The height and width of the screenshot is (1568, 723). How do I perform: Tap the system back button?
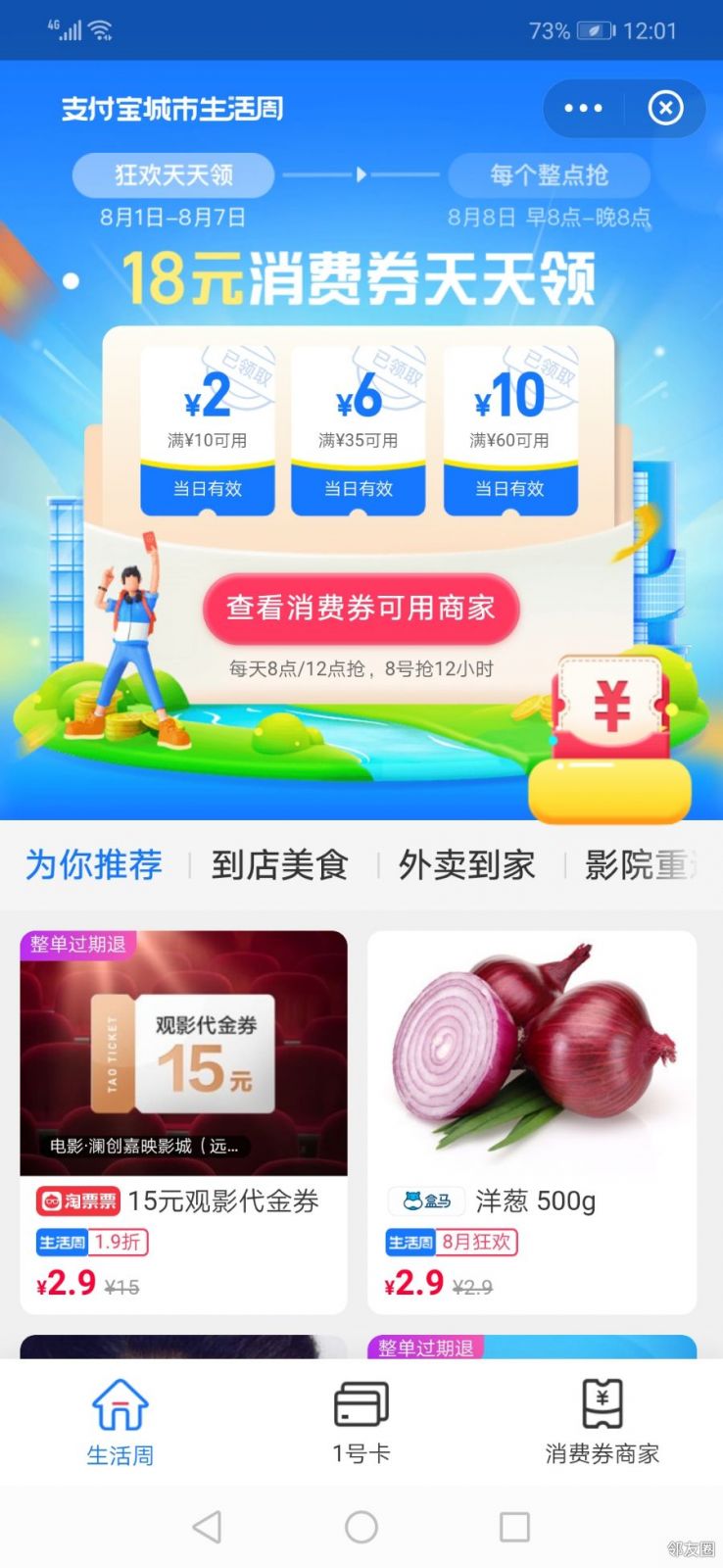(207, 1527)
